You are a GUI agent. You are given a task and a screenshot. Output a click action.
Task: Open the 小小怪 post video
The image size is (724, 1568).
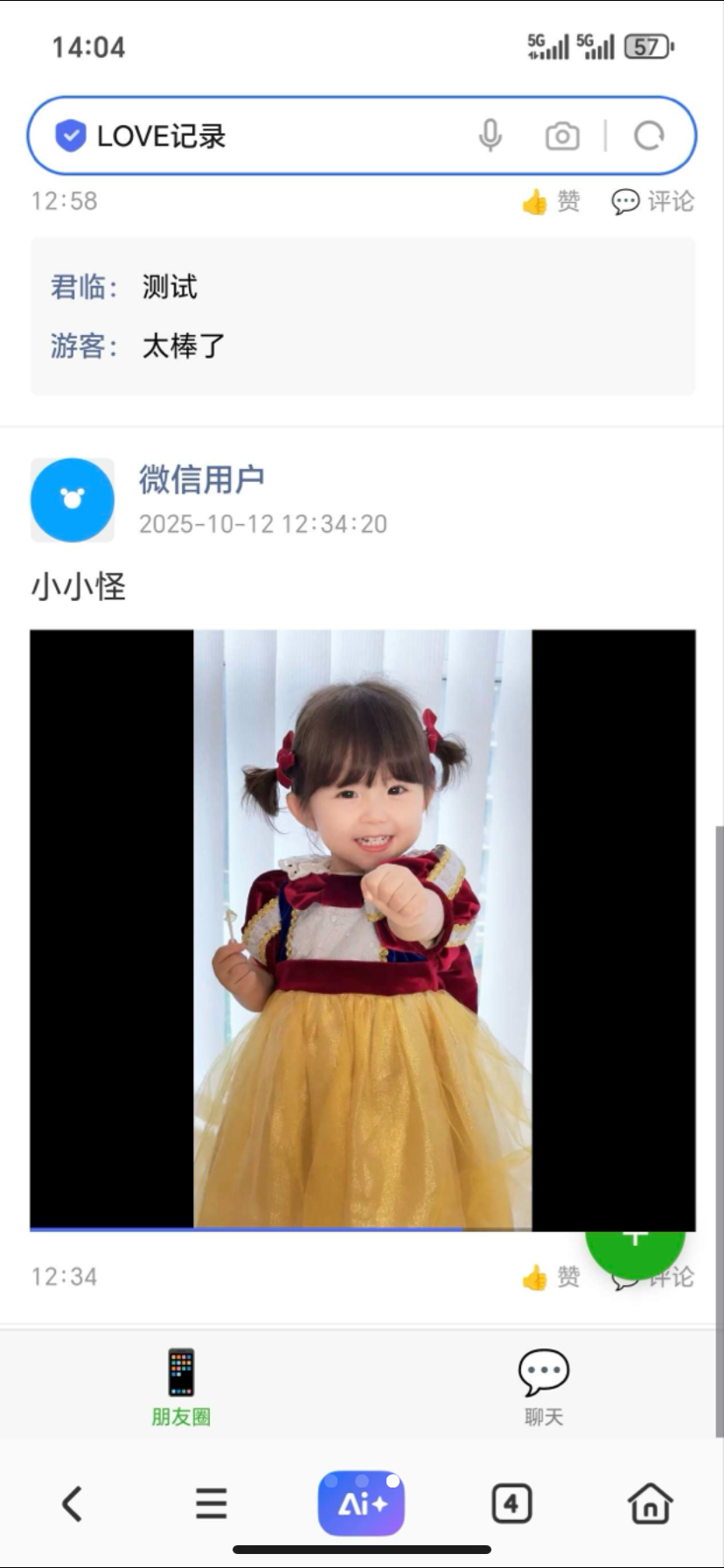[362, 929]
